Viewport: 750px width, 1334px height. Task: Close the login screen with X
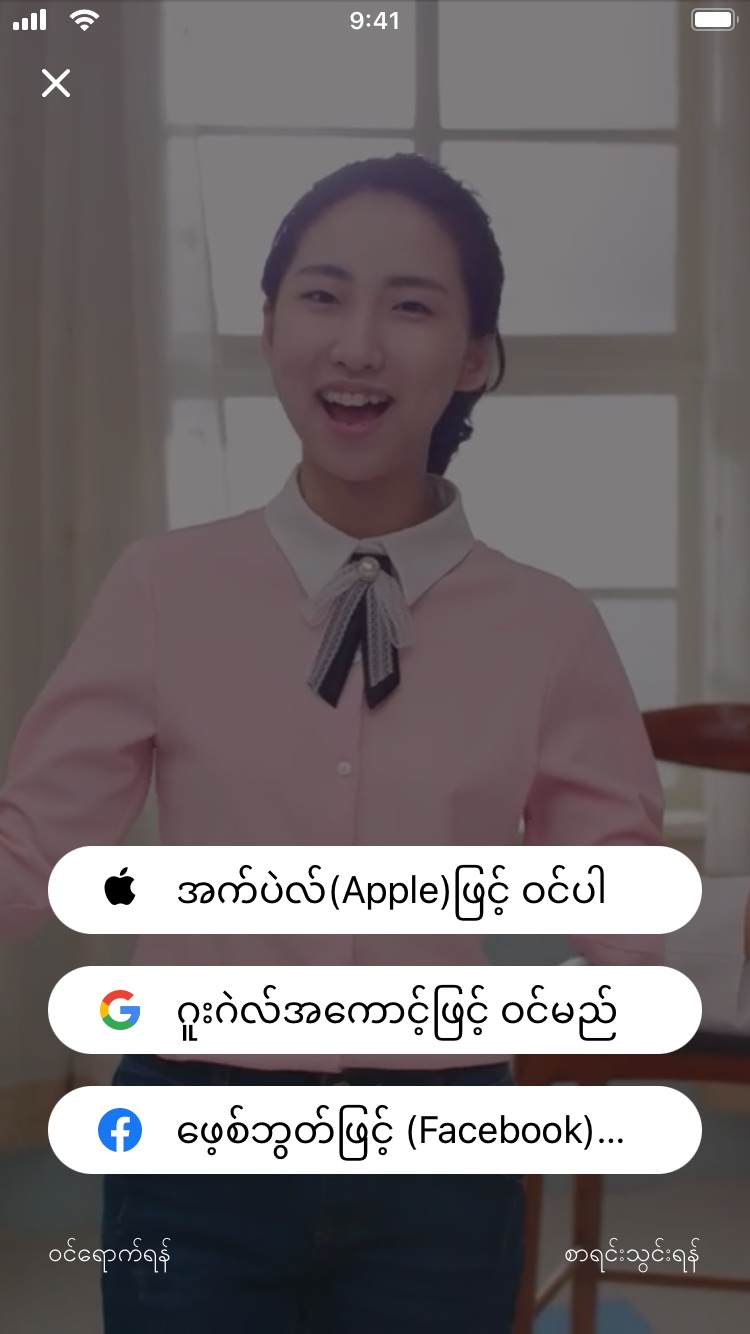point(56,83)
